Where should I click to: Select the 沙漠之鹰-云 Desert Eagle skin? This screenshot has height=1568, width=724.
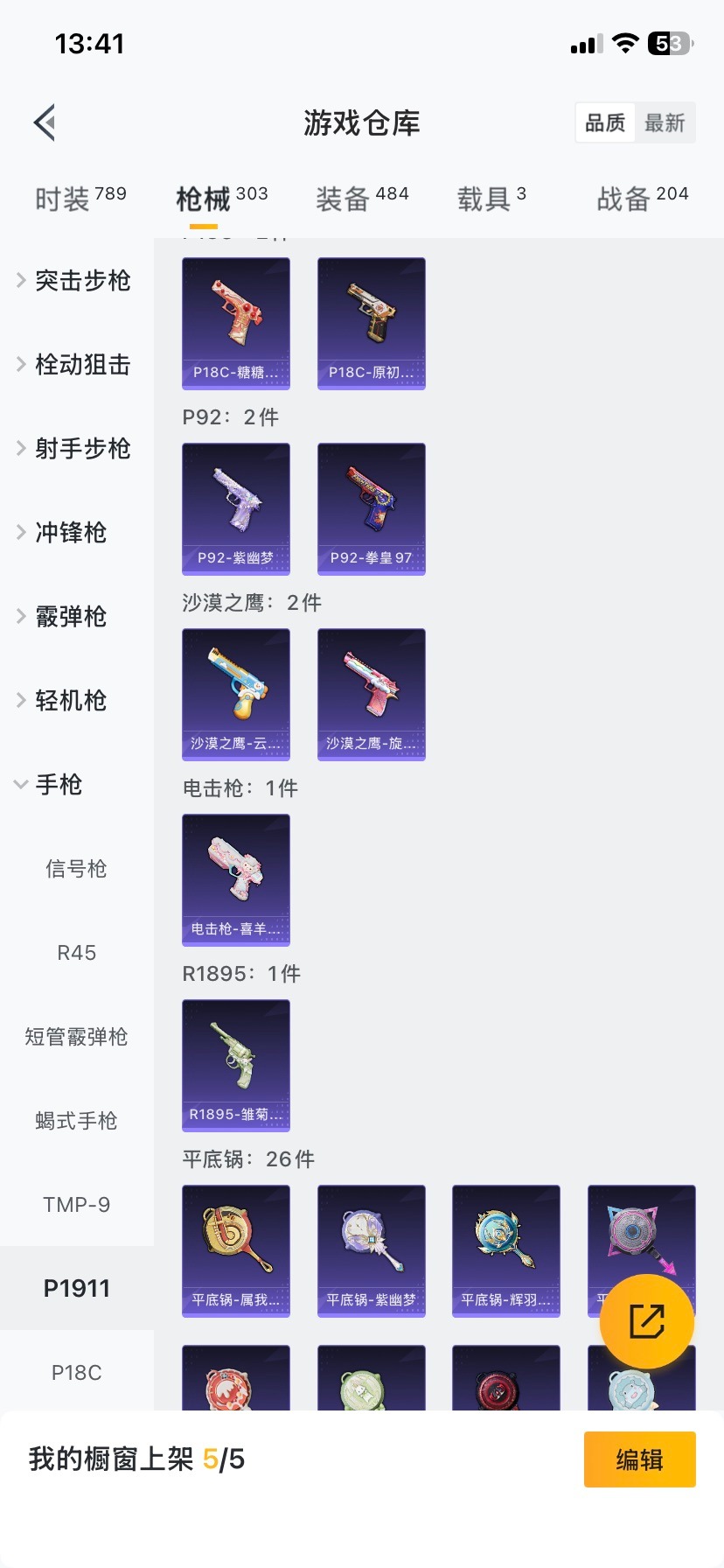coord(235,695)
